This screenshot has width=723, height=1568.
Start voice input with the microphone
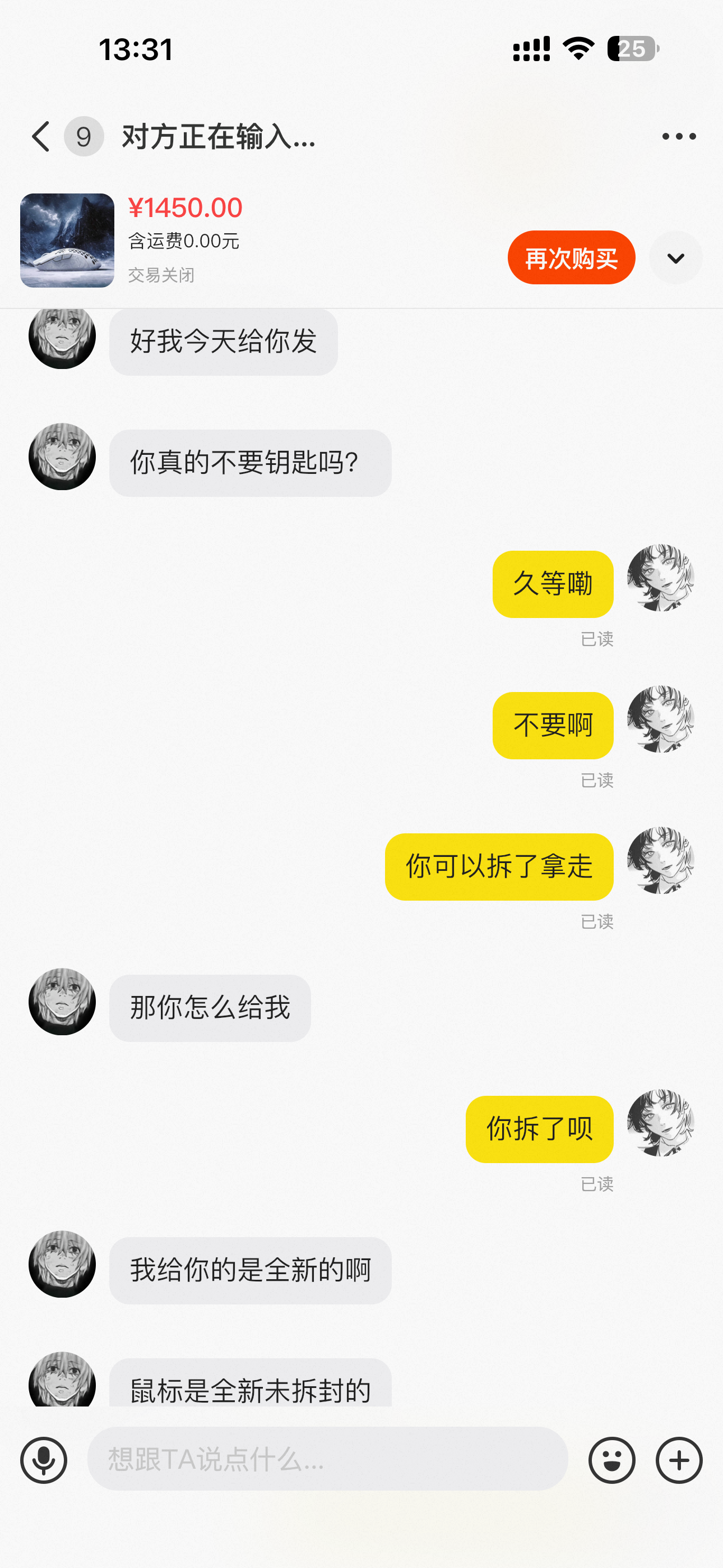pos(44,1460)
